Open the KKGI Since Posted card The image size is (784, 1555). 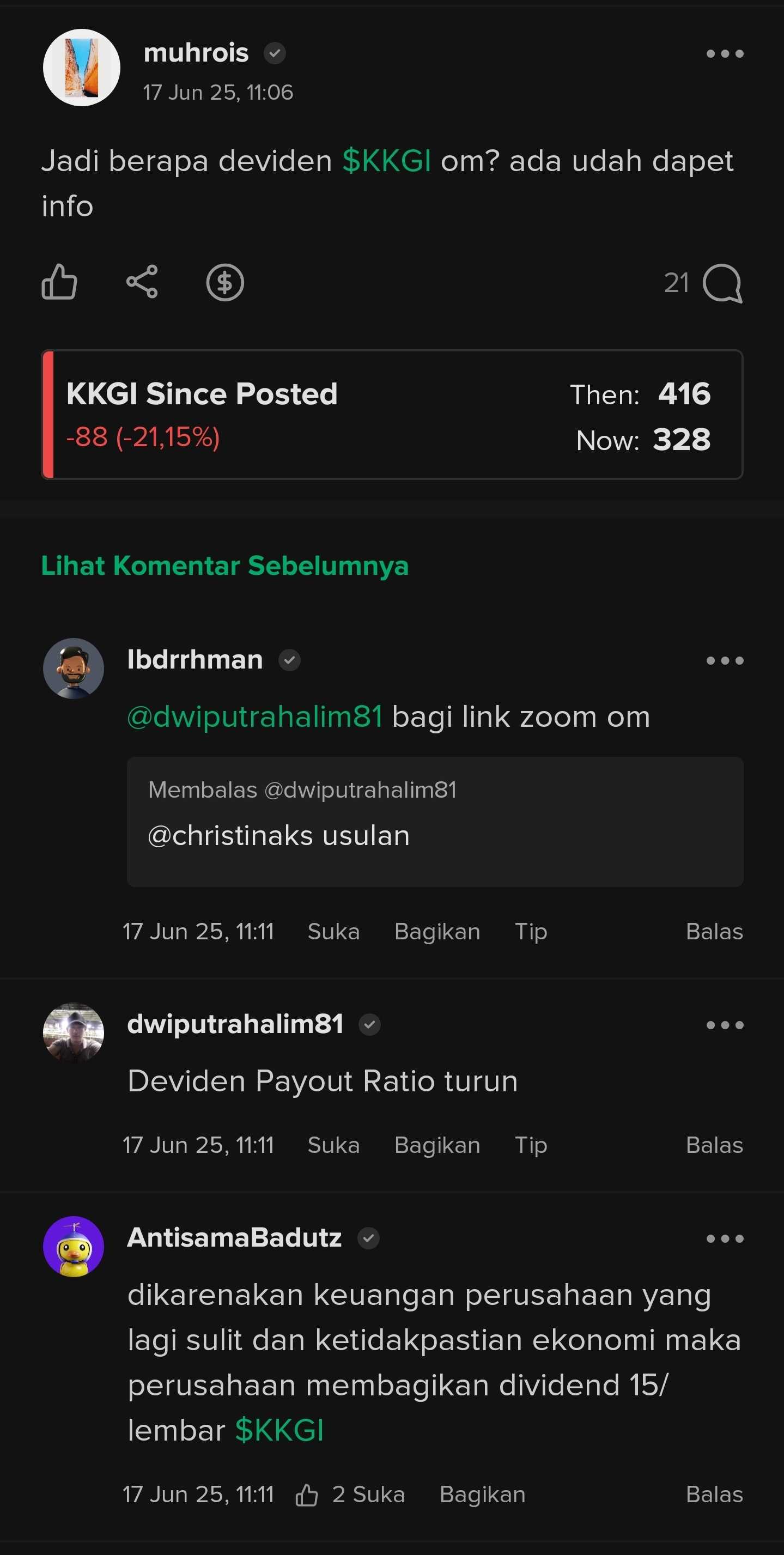click(392, 415)
